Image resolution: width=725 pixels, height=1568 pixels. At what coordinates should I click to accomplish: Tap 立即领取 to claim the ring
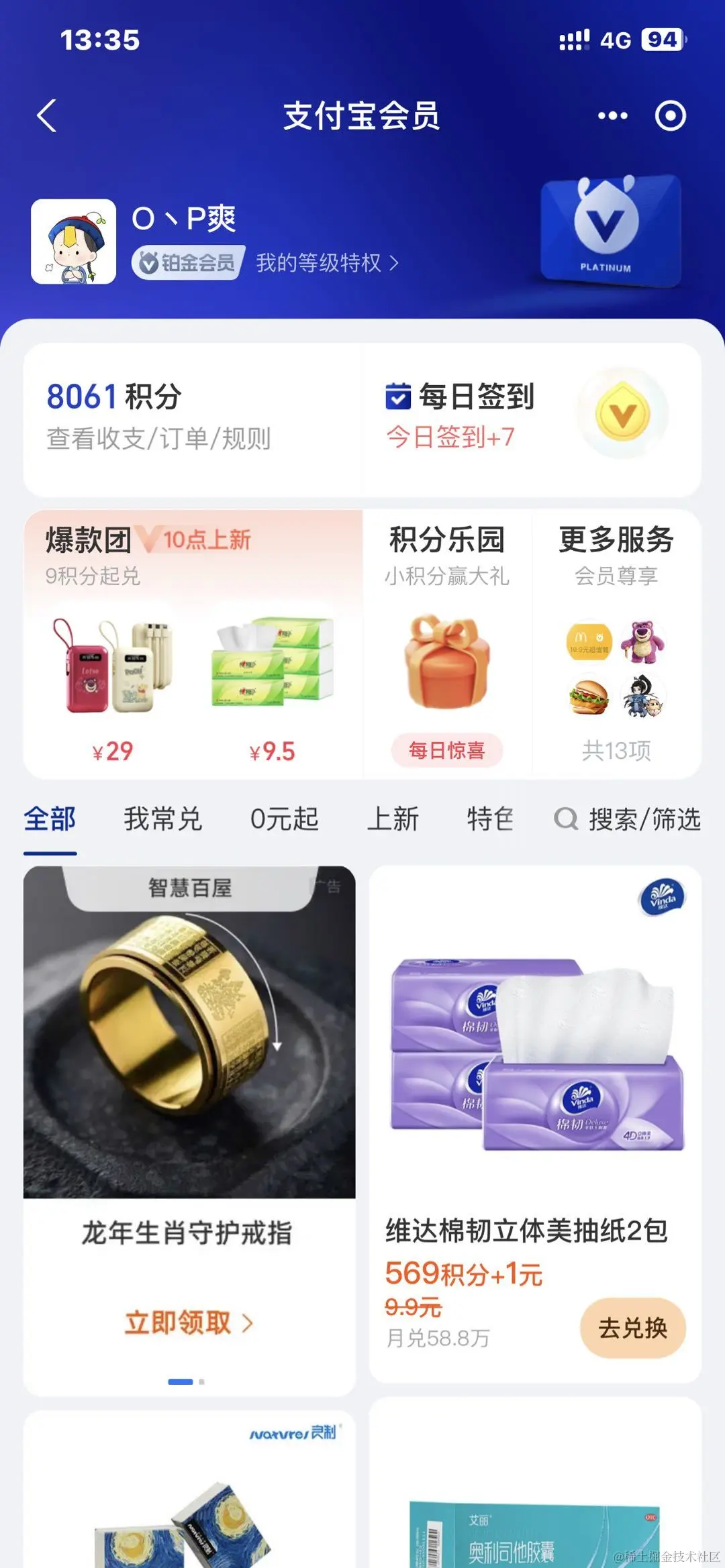click(x=188, y=1322)
